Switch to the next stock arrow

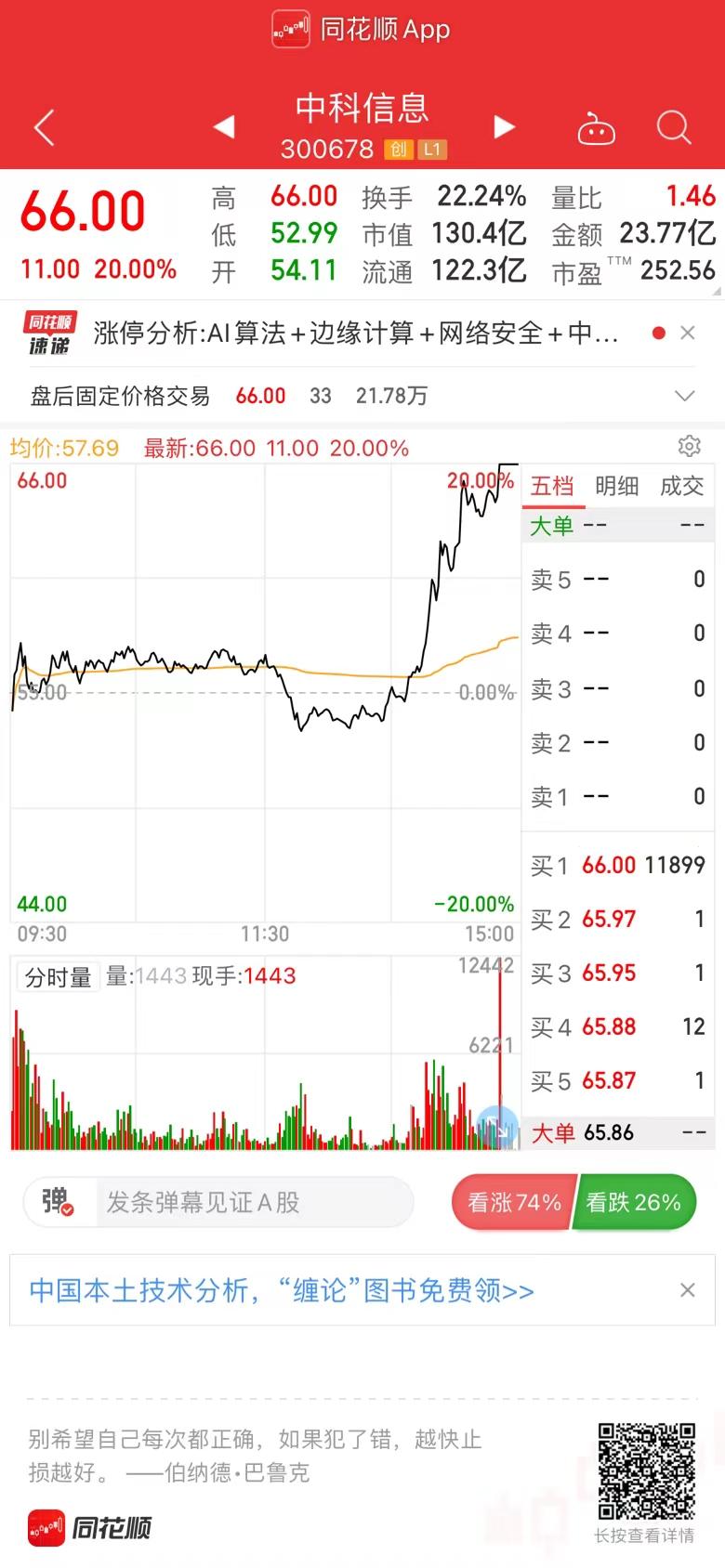tap(504, 126)
